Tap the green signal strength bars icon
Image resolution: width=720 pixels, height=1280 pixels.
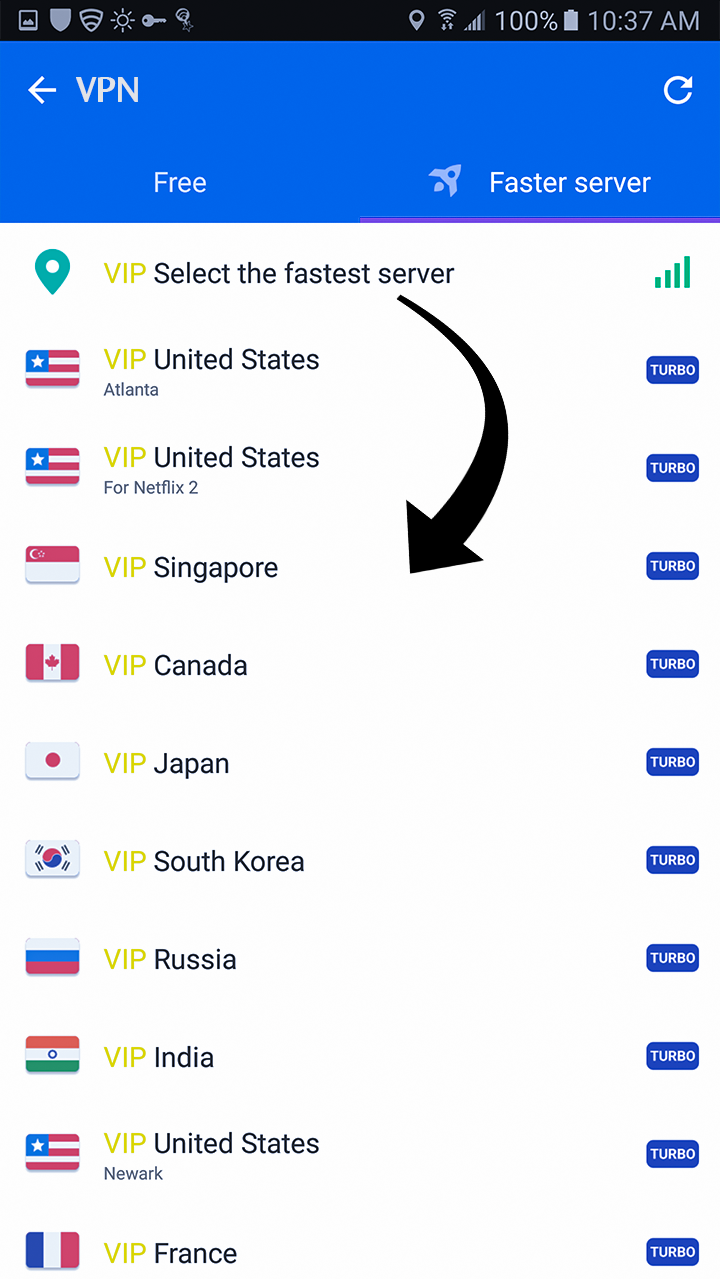[672, 271]
